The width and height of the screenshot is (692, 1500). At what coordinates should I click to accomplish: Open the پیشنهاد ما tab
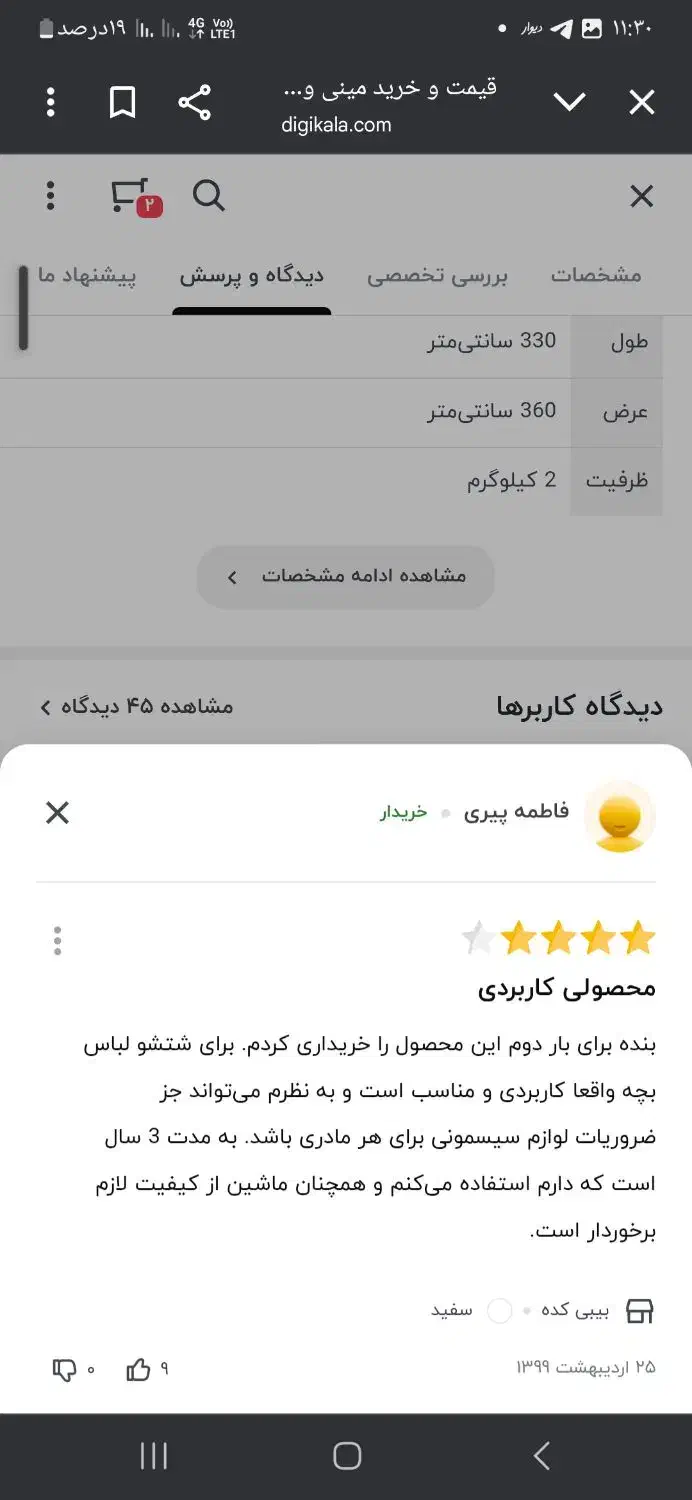click(x=87, y=276)
